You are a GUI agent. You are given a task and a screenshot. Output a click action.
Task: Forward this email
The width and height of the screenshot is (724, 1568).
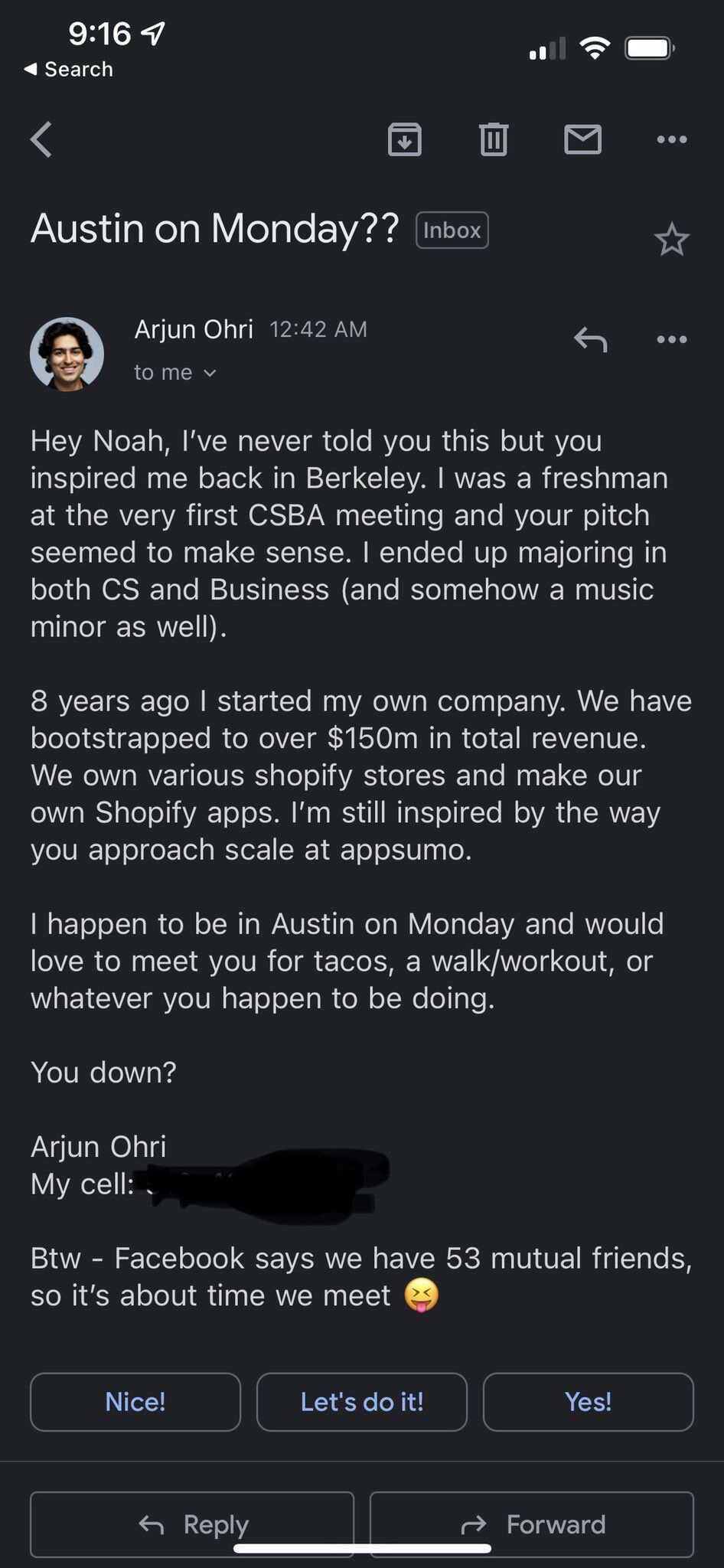pyautogui.click(x=532, y=1524)
